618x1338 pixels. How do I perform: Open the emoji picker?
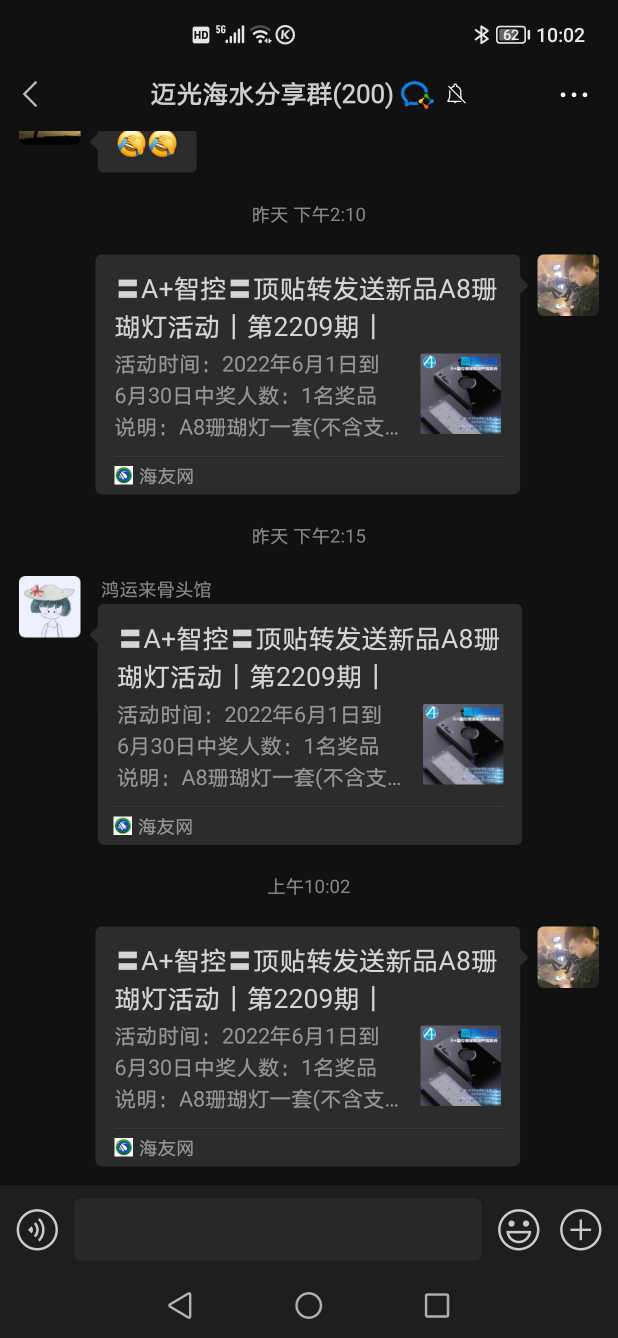coord(519,1229)
